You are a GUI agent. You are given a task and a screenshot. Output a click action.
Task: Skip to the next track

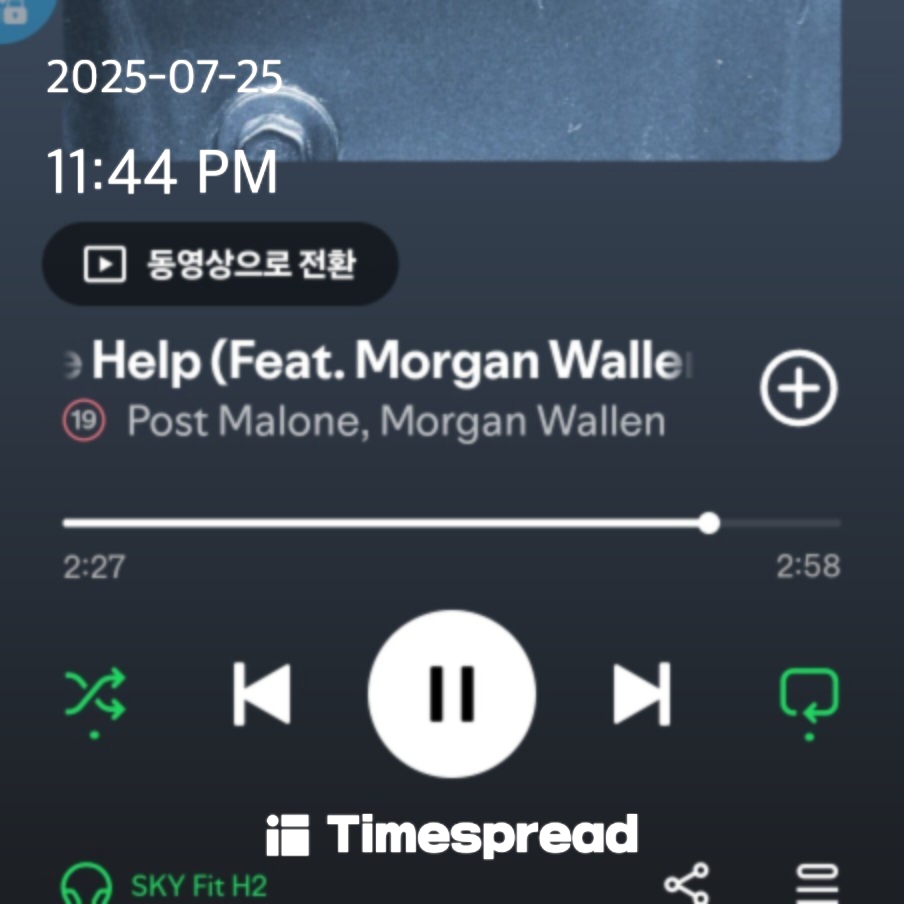coord(642,694)
